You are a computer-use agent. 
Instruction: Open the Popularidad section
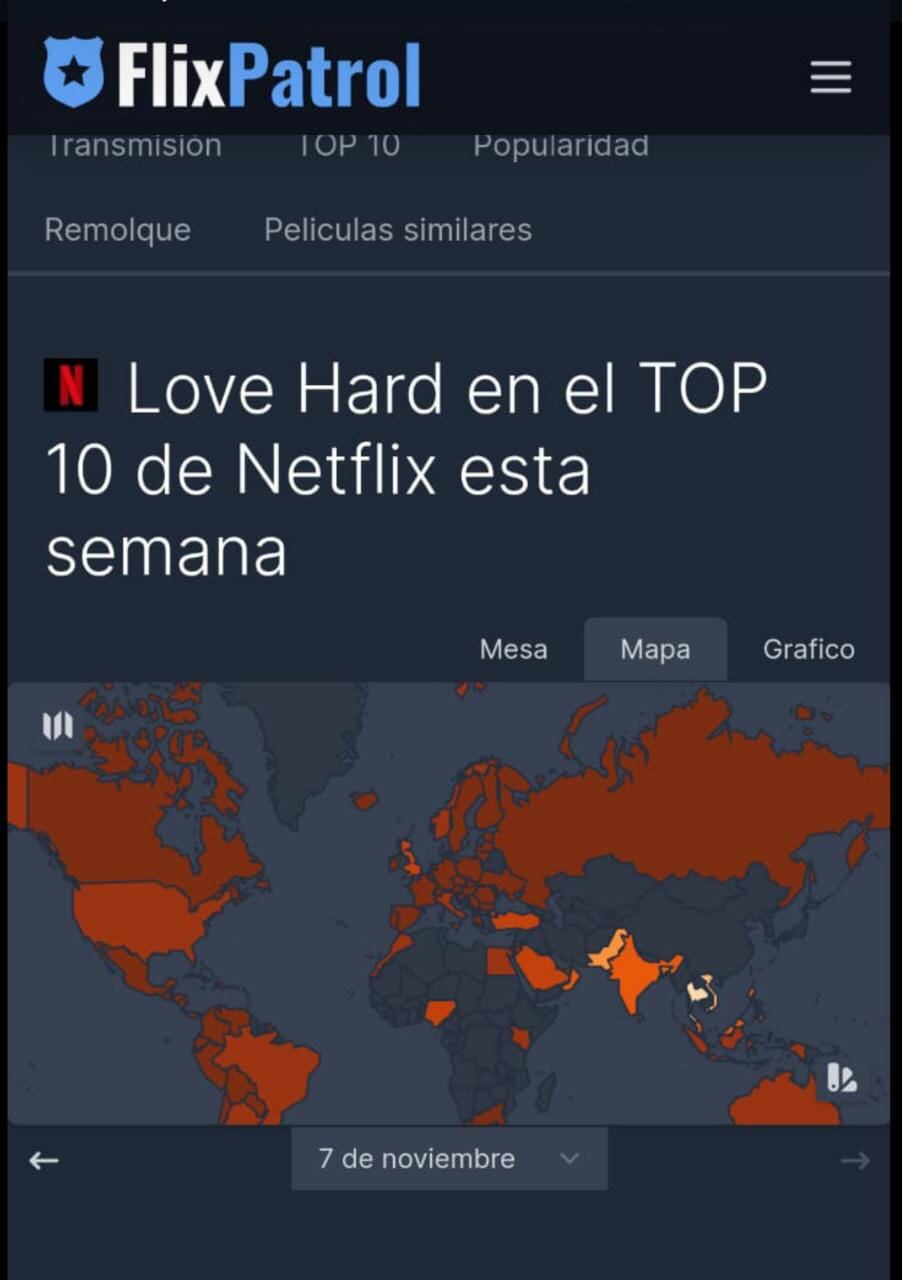(561, 146)
